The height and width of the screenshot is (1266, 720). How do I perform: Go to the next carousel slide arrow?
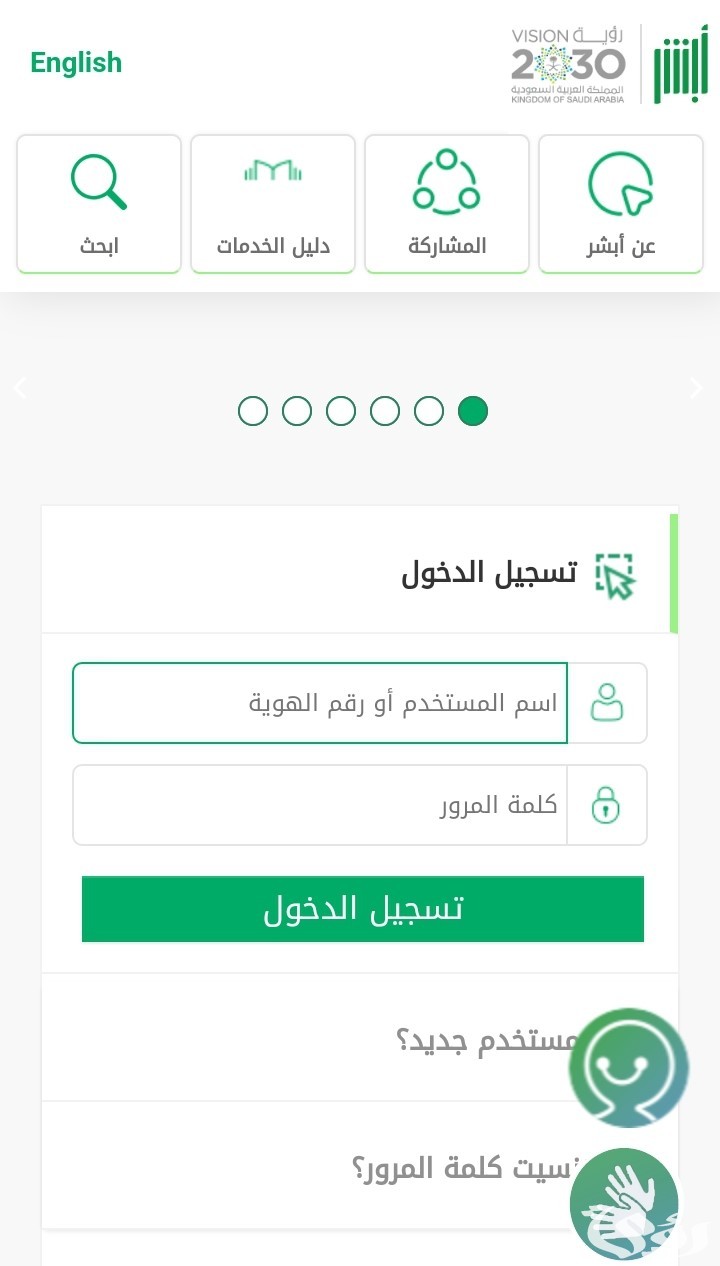697,388
